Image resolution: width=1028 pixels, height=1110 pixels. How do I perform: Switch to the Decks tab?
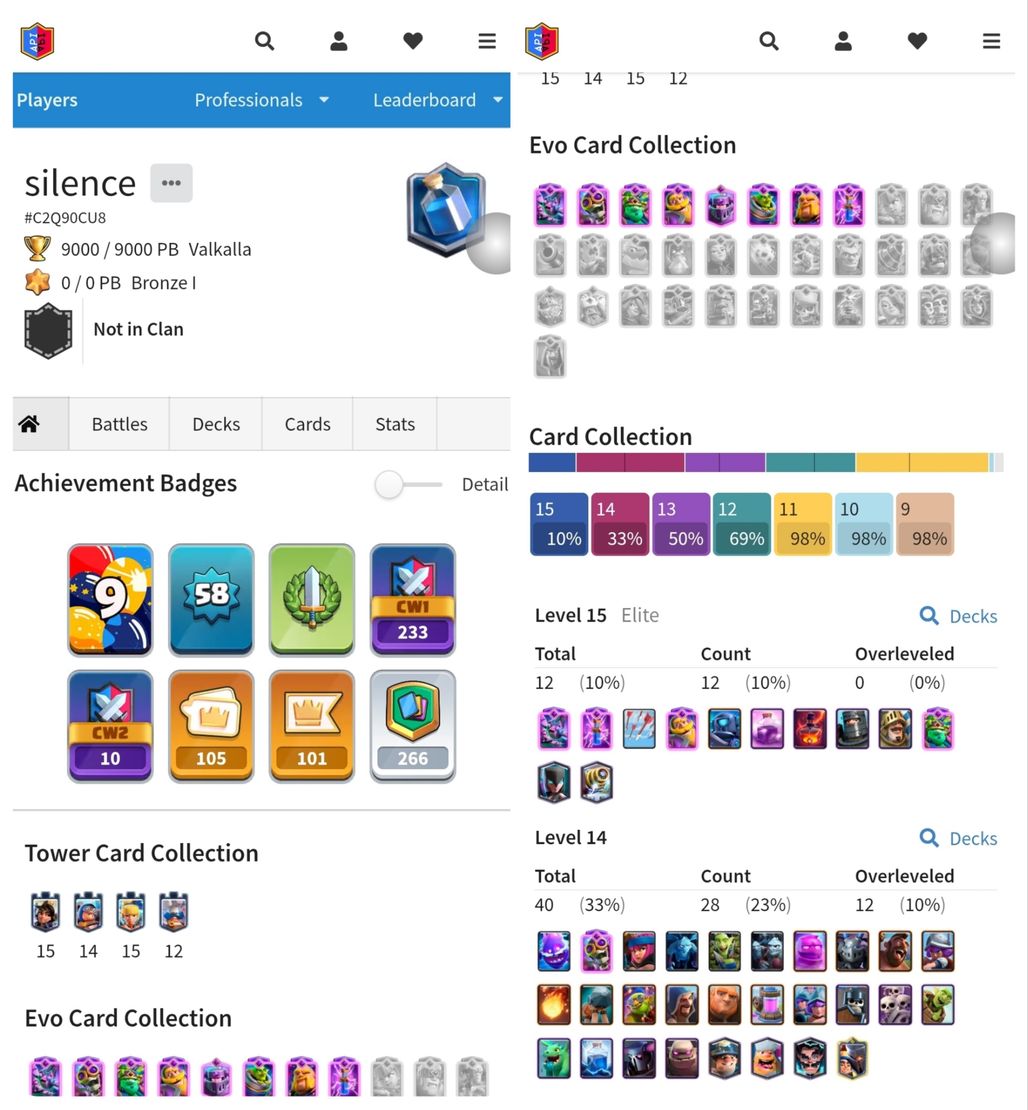pos(216,424)
